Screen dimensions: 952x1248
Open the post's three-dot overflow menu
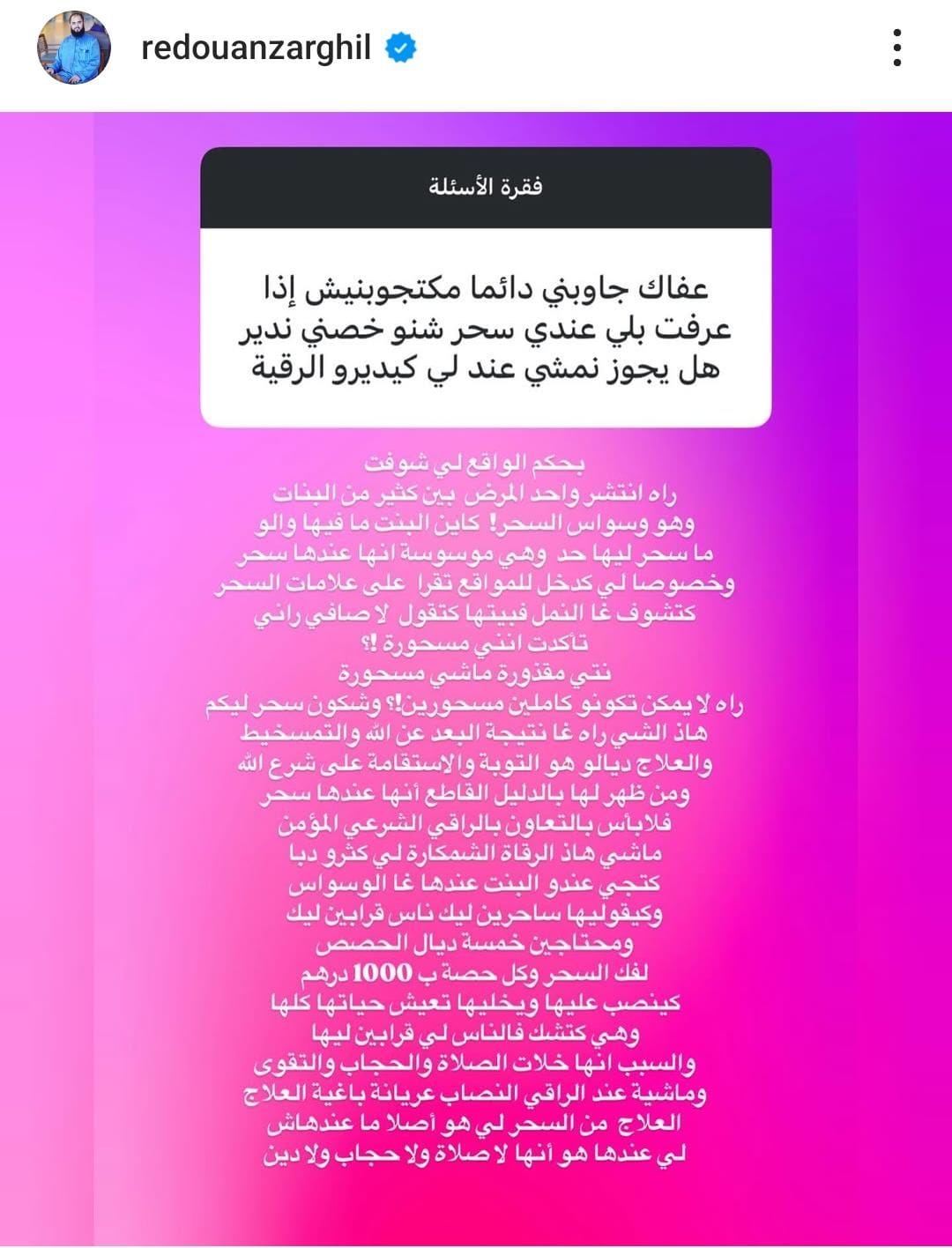[896, 48]
